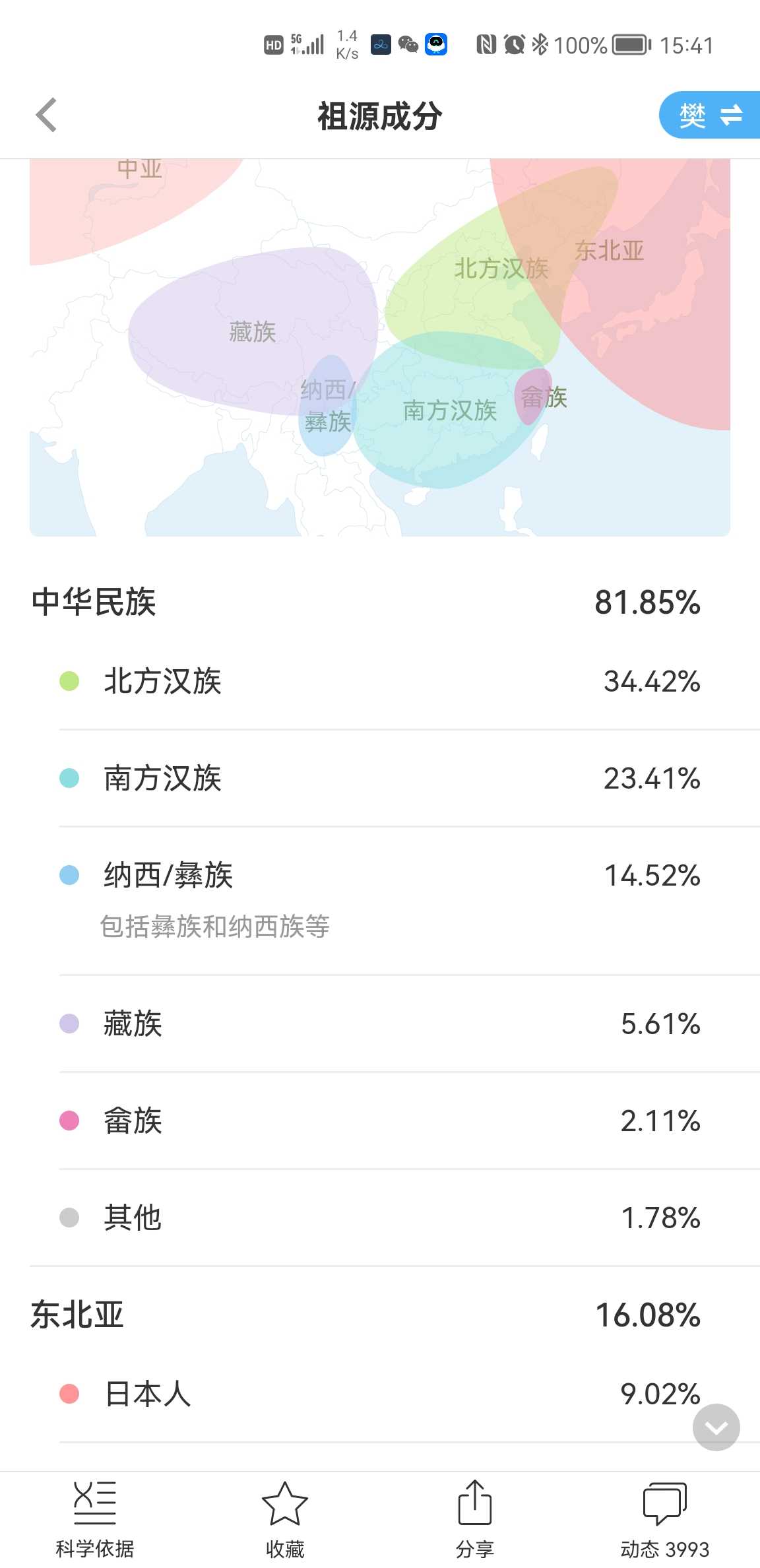Viewport: 760px width, 1568px height.
Task: Switch profile with the 樊 button
Action: coord(710,115)
